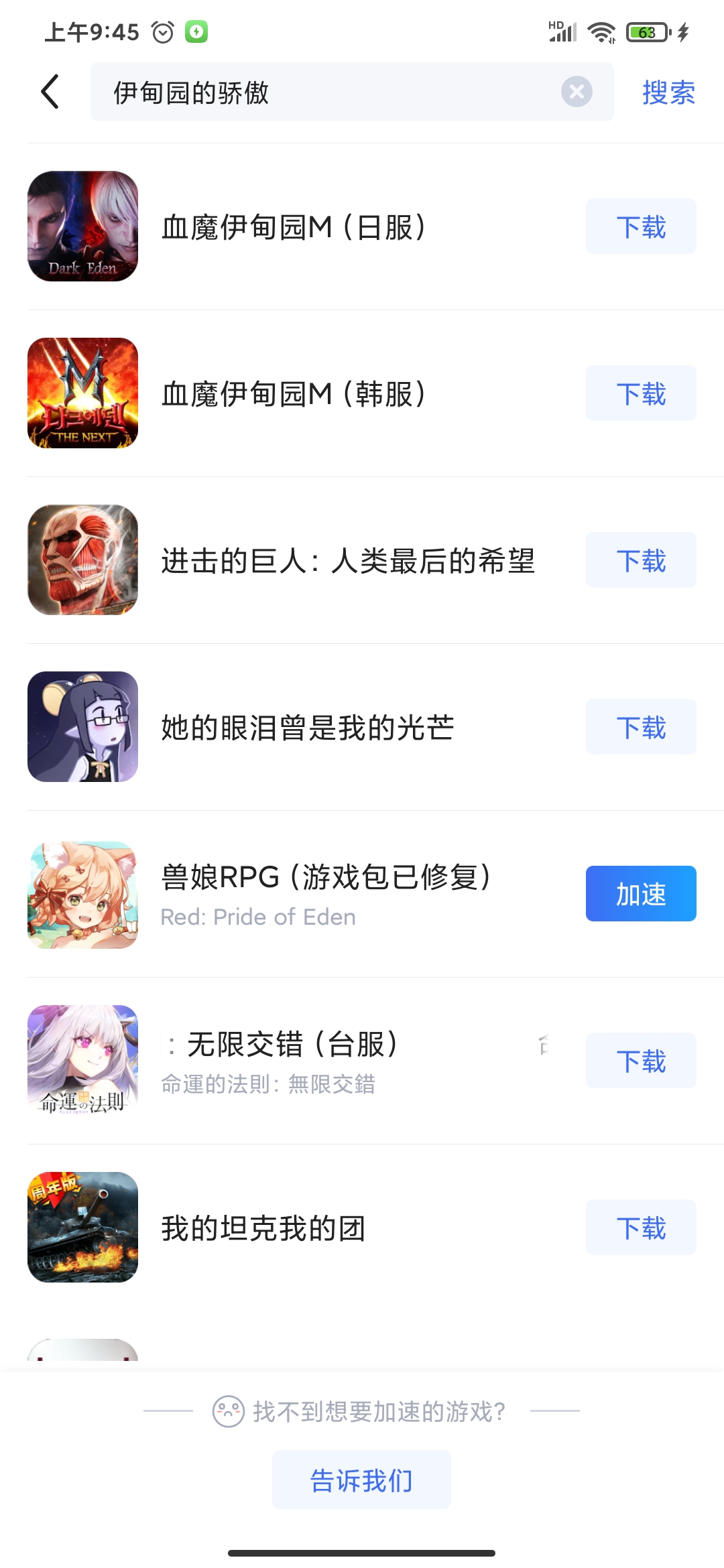
Task: Open 兽娘RPG game entry
Action: click(x=325, y=894)
